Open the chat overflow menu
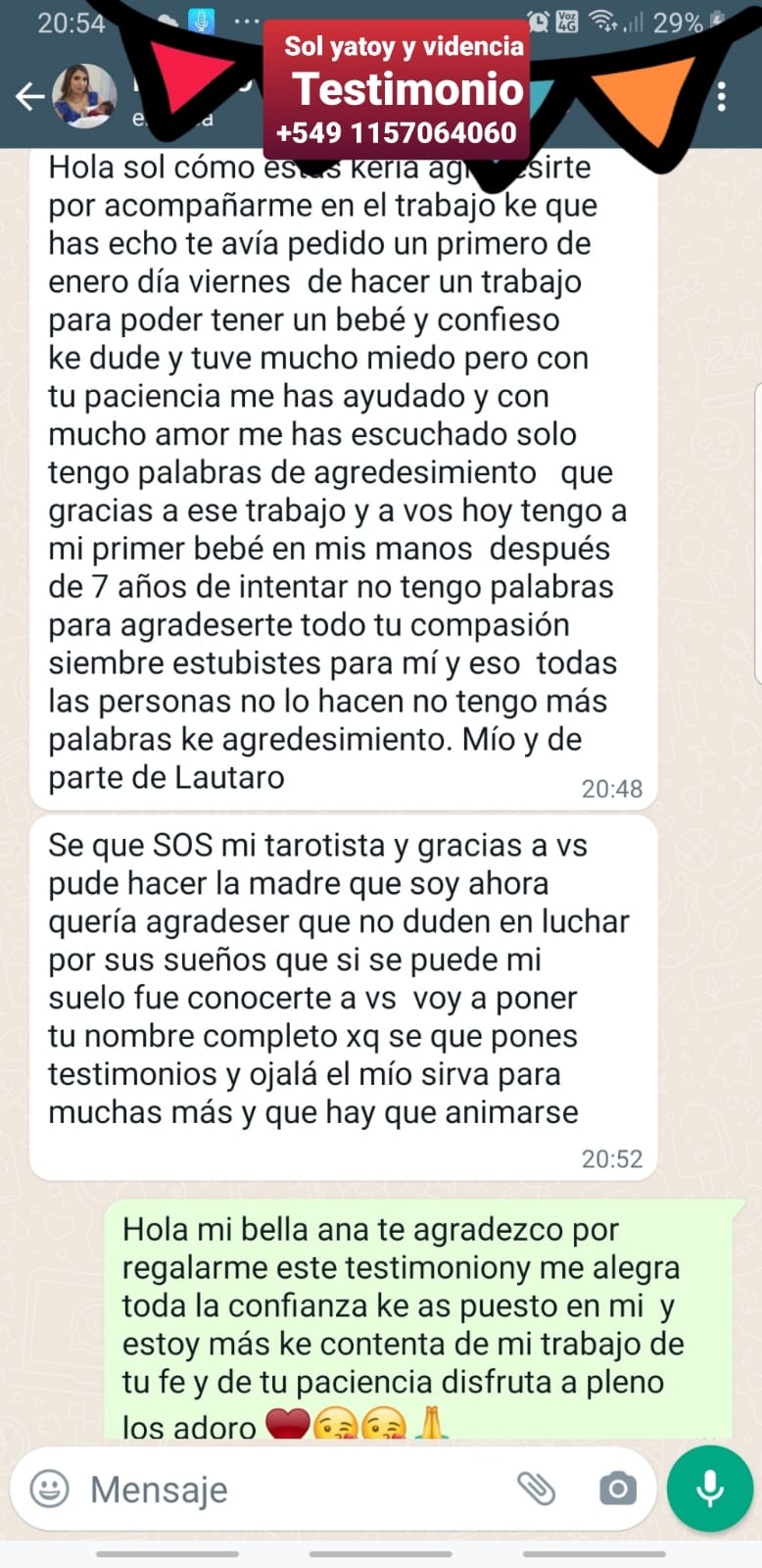The height and width of the screenshot is (1568, 762). point(722,96)
